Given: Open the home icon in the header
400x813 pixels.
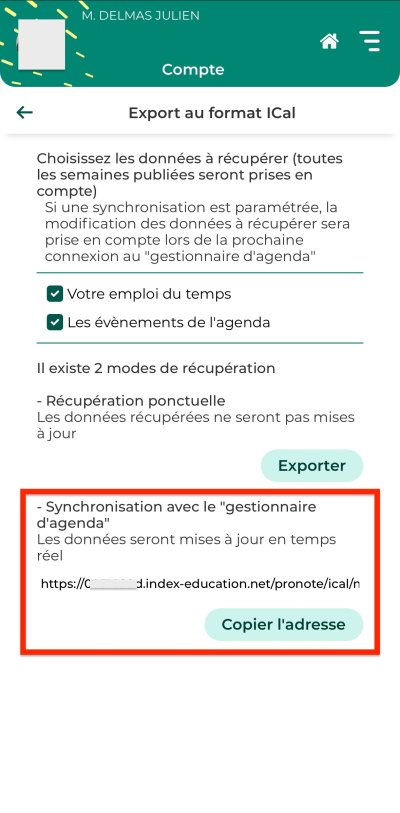Looking at the screenshot, I should point(329,41).
